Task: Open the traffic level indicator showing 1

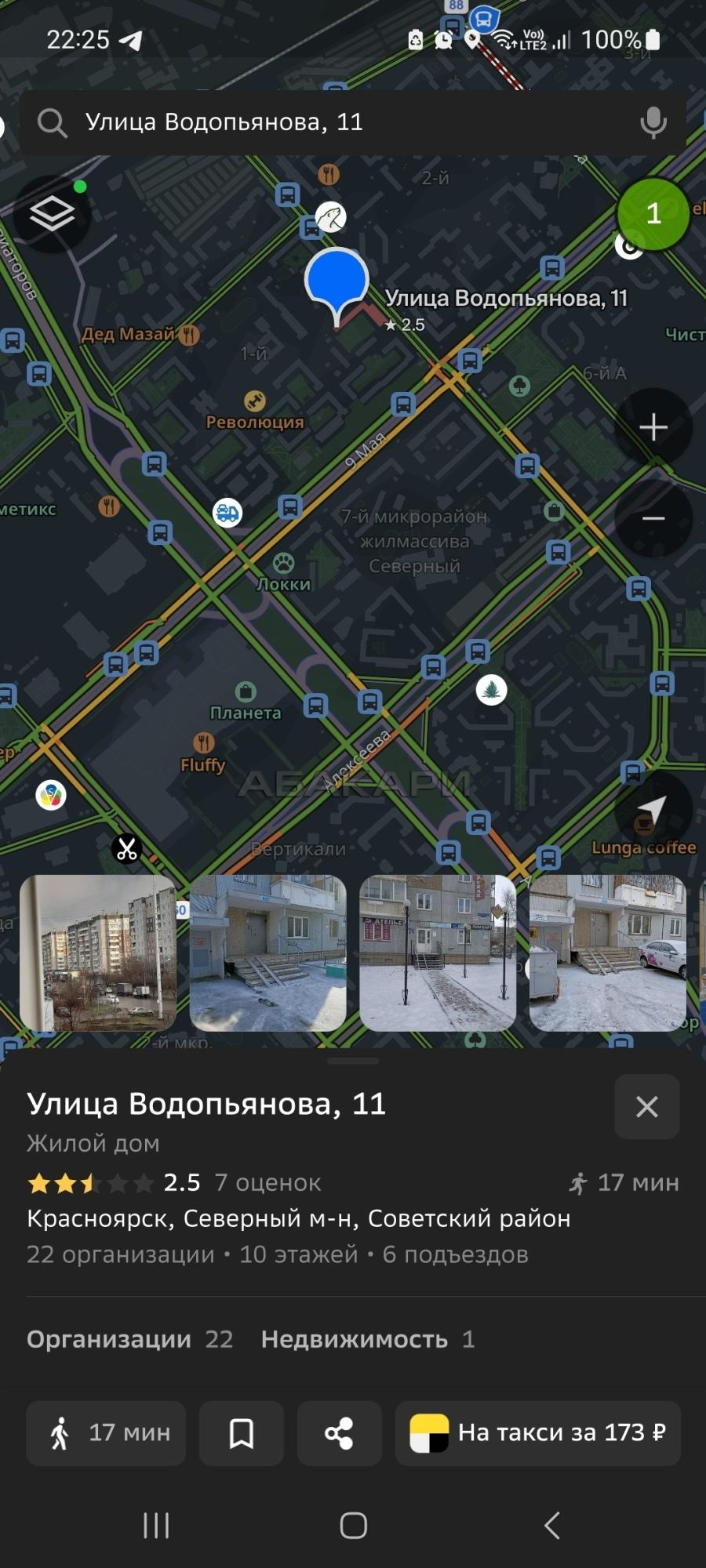Action: pos(653,214)
